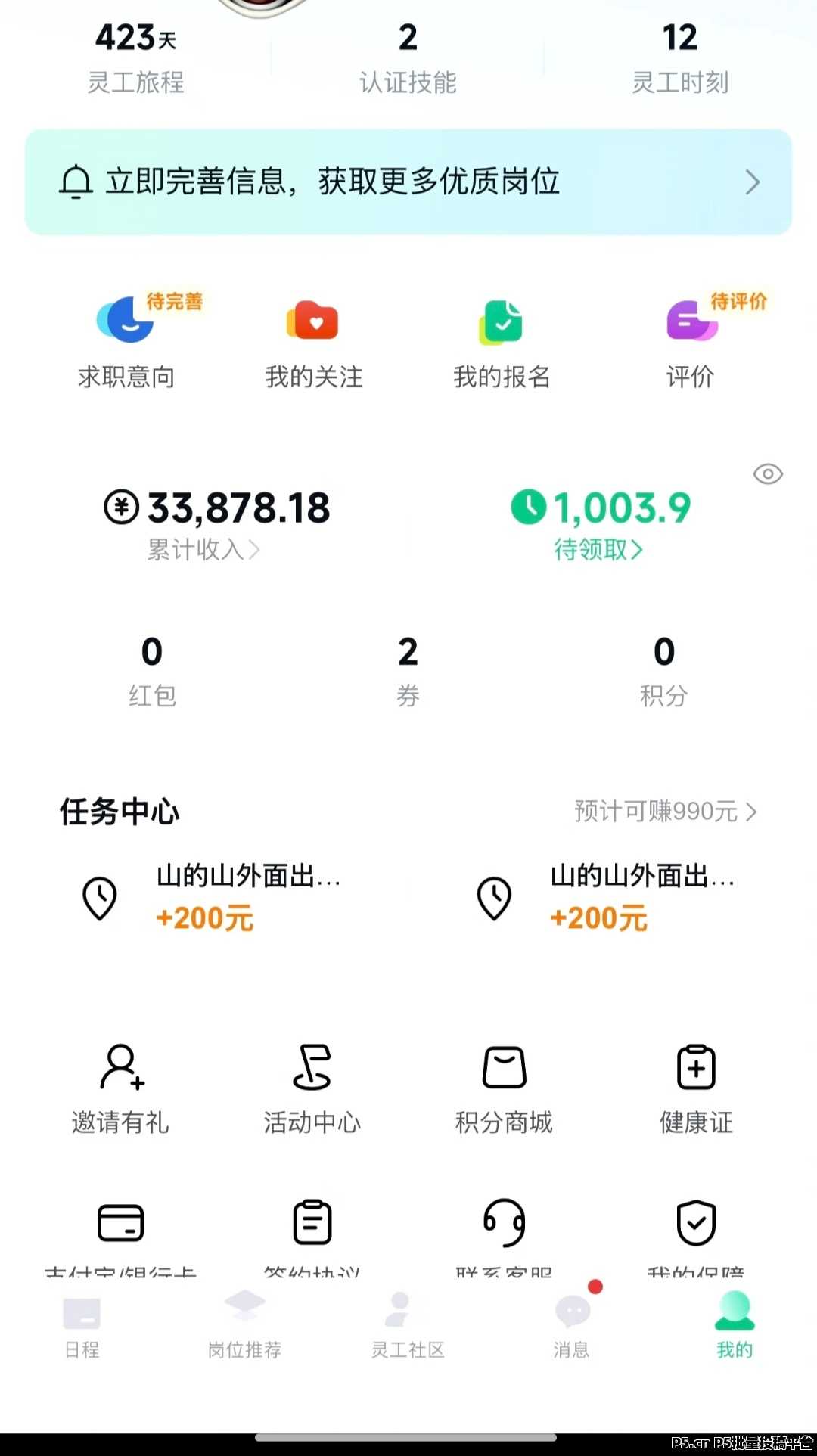Open 评价 reviews
This screenshot has height=1456, width=817.
click(691, 340)
